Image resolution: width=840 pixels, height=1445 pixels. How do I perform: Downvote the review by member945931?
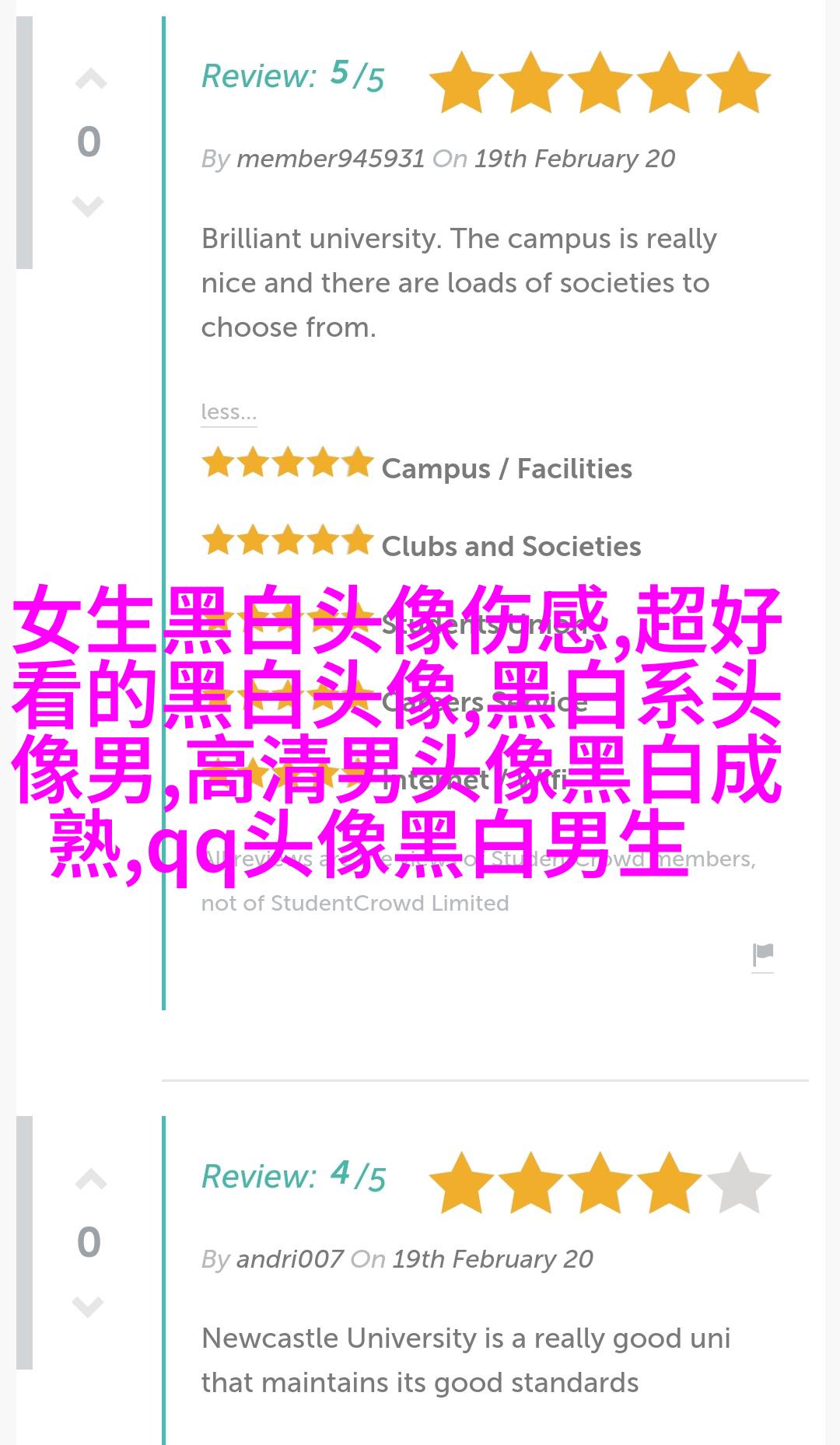pyautogui.click(x=88, y=206)
